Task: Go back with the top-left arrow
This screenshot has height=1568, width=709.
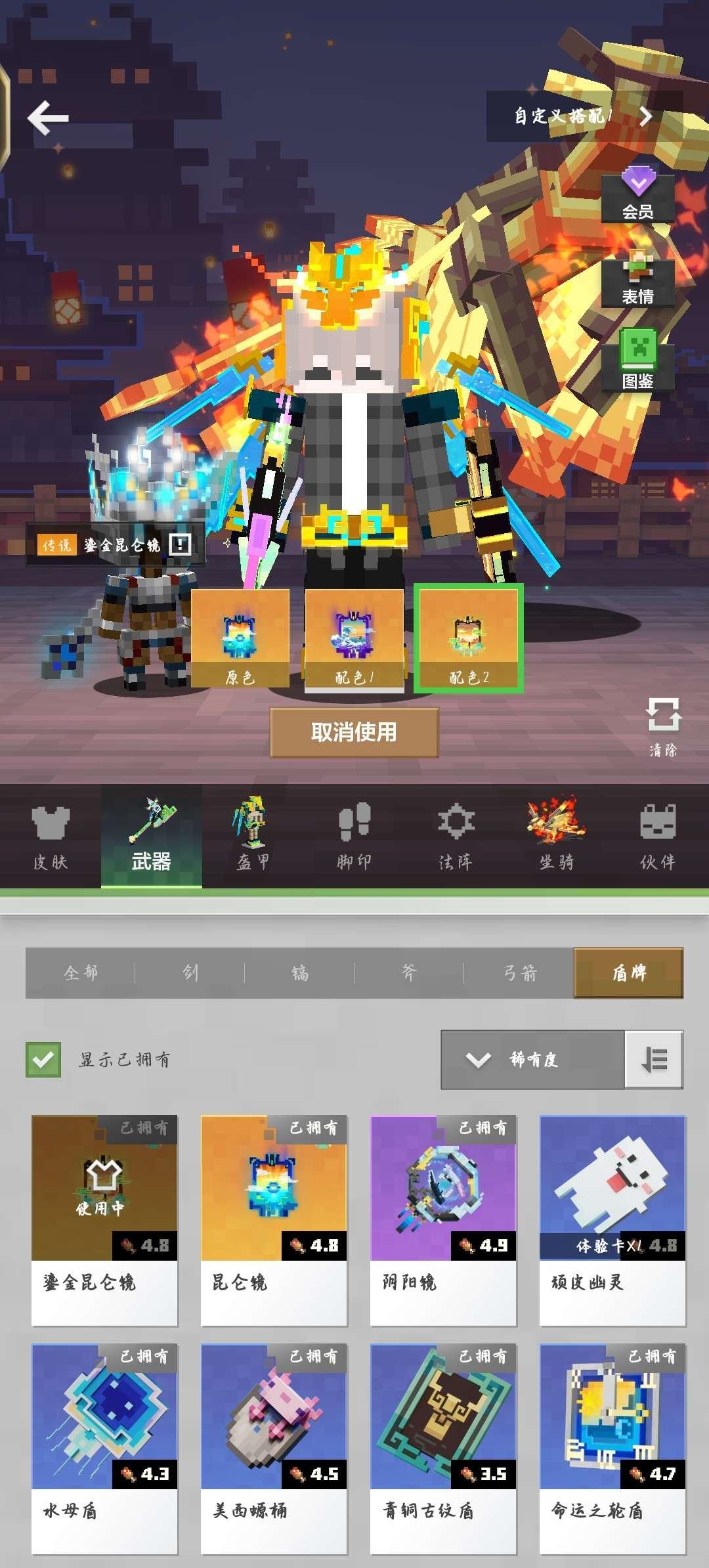Action: pyautogui.click(x=48, y=118)
